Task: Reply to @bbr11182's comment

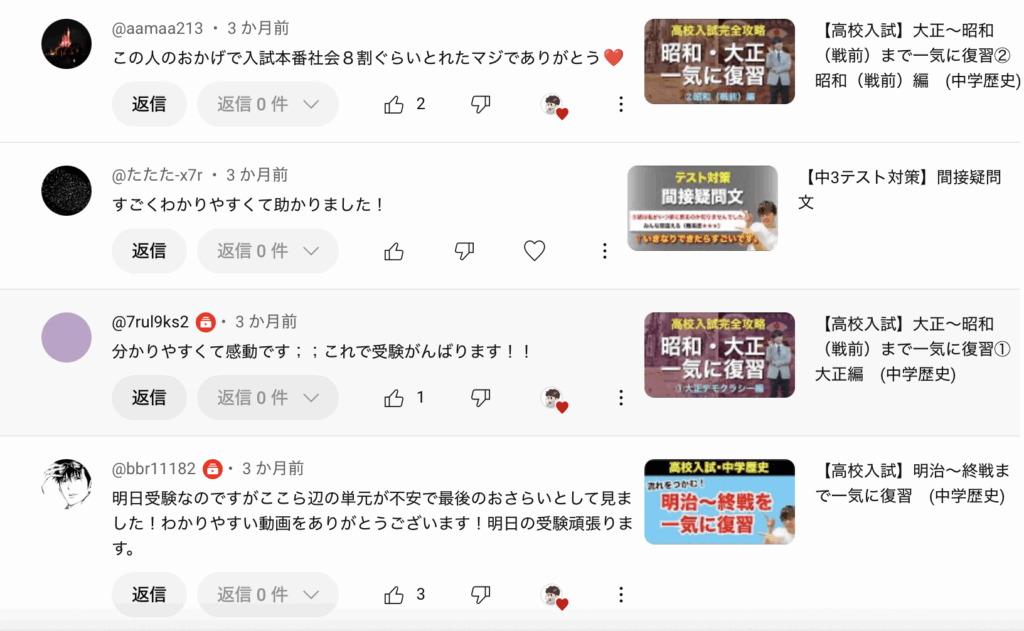Action: pos(149,594)
